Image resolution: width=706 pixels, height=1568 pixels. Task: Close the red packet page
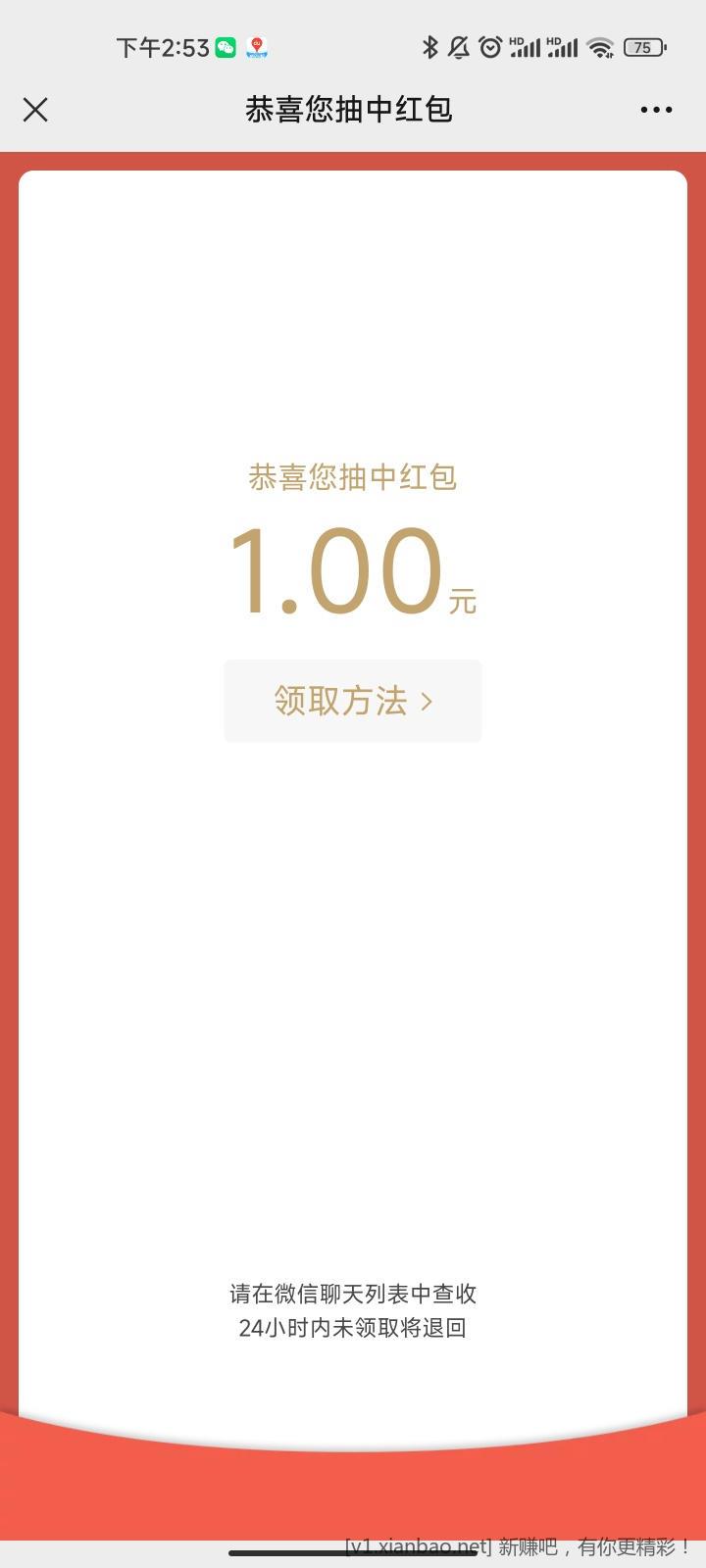(x=35, y=110)
